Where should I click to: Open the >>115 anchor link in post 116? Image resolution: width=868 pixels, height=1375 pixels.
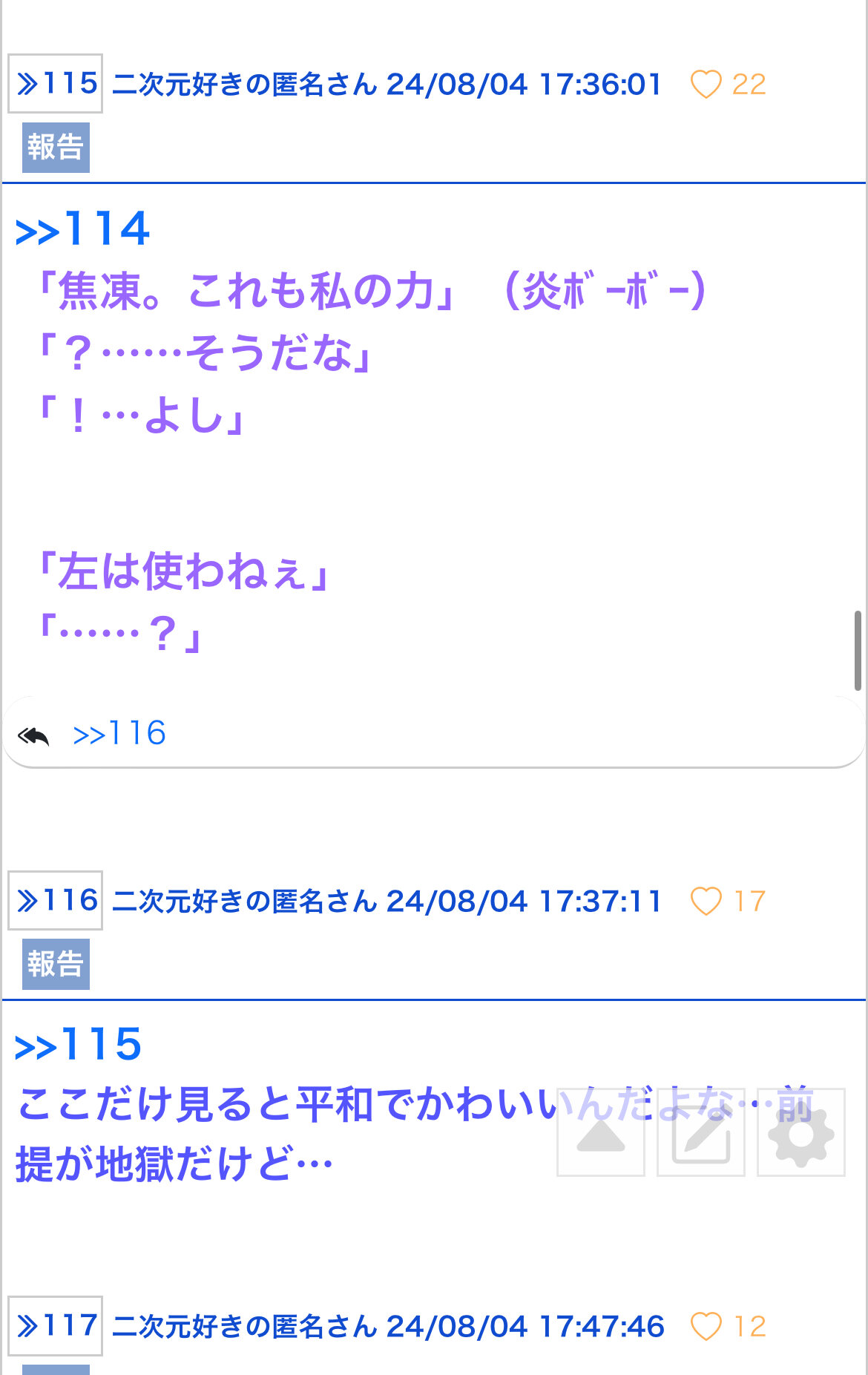[79, 1046]
